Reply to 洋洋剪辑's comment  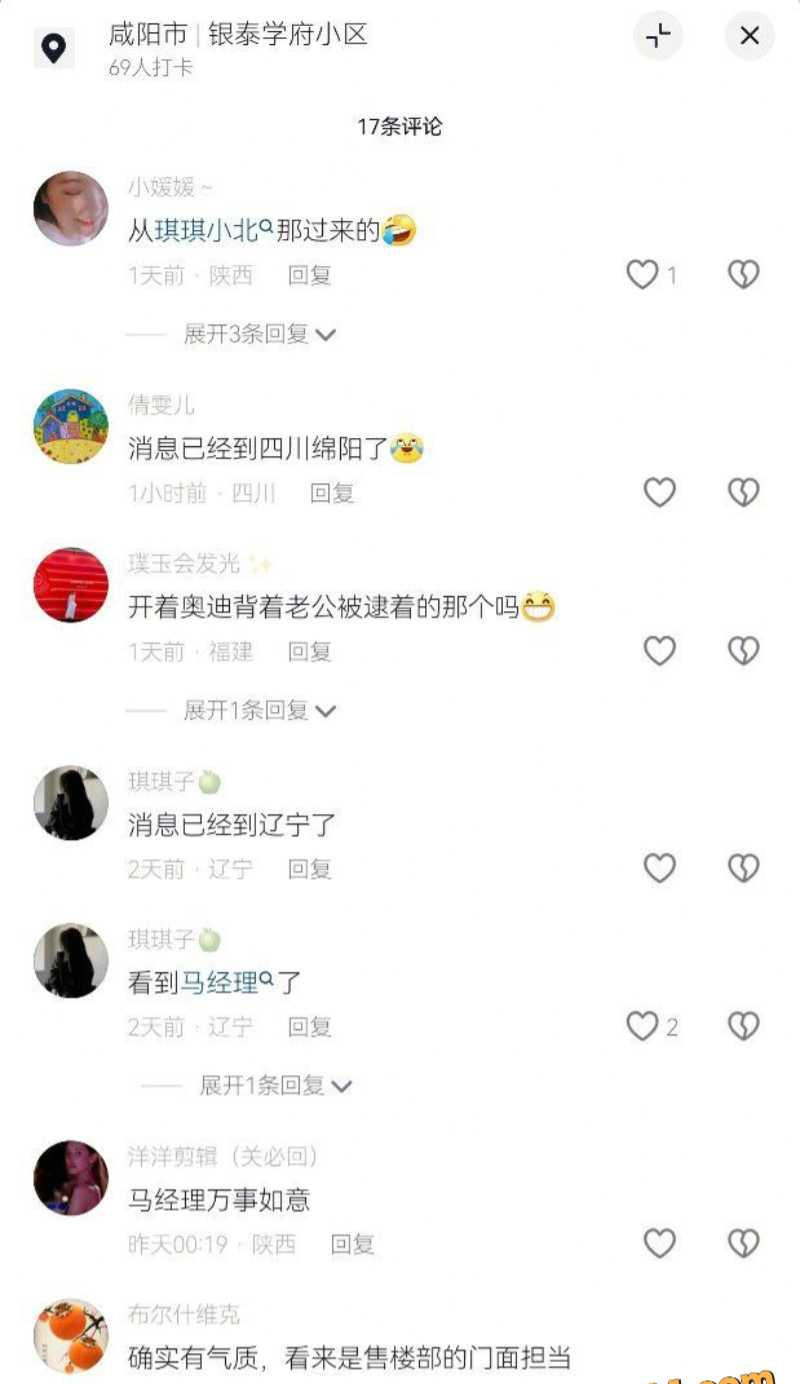tap(352, 1244)
